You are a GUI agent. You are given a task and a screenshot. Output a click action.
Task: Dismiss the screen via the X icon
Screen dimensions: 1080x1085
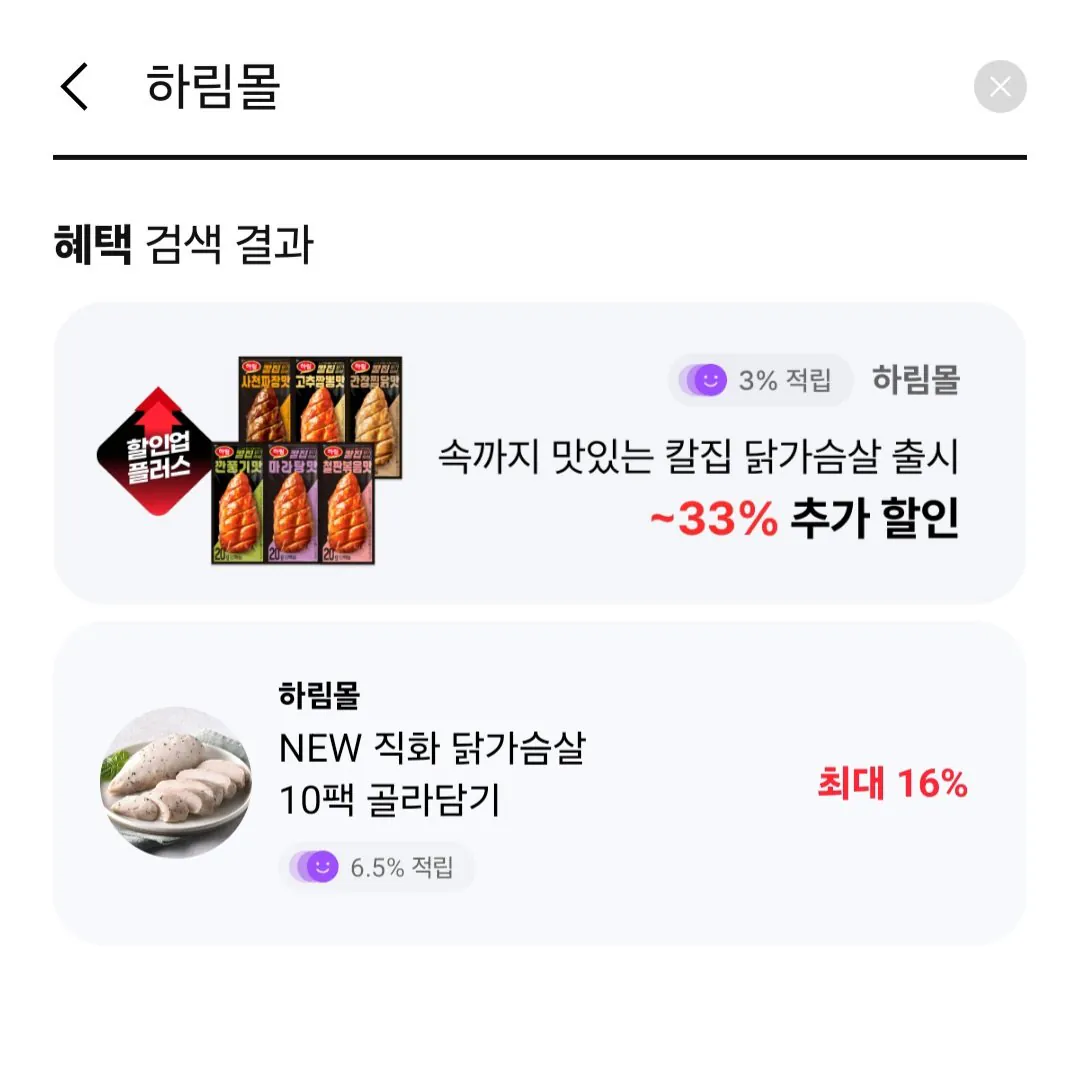click(x=1000, y=87)
